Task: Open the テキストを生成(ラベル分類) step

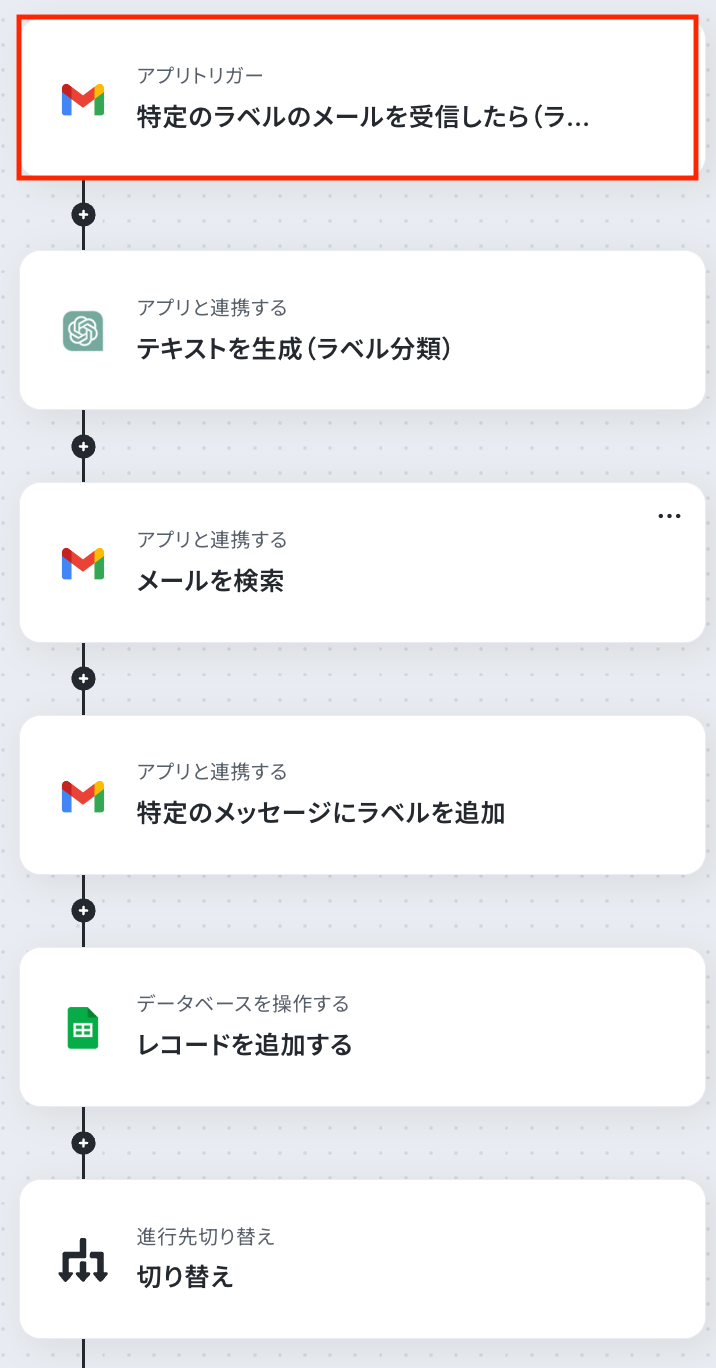Action: coord(362,330)
